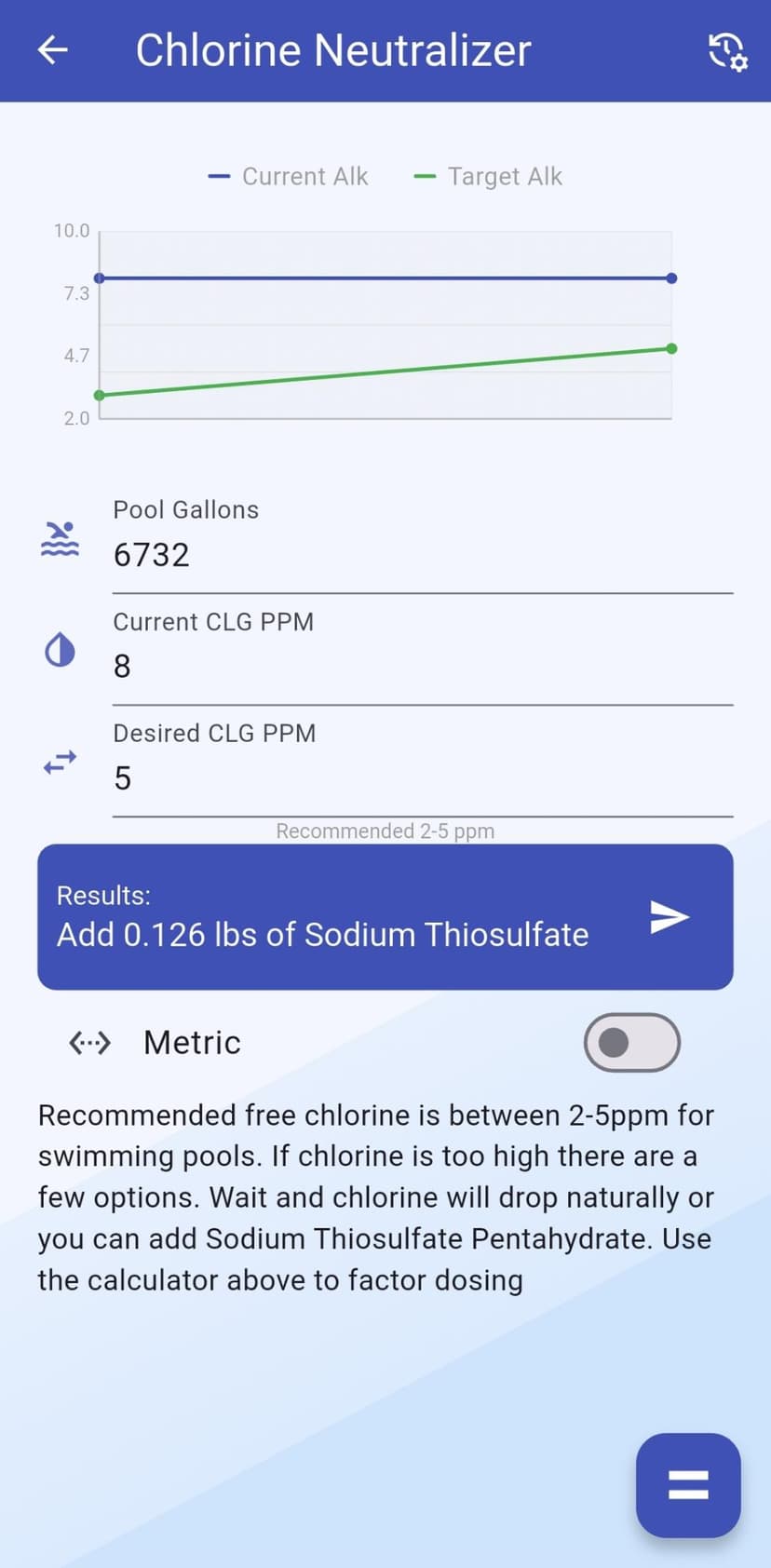
Task: Click the Recommended 2-5 ppm hint text
Action: pos(385,831)
